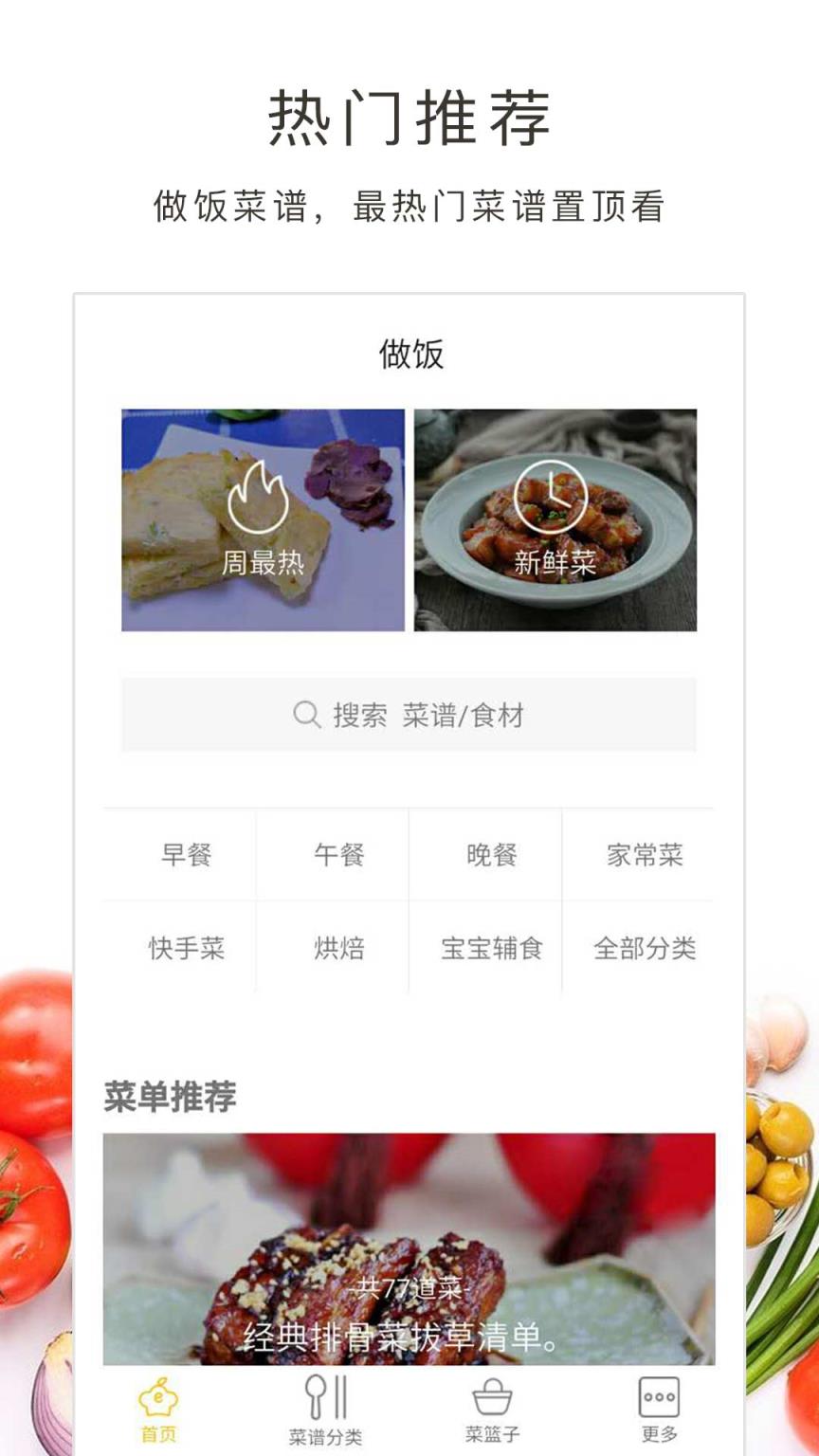
Task: Tap the magnifier icon in the search bar
Action: click(x=305, y=713)
